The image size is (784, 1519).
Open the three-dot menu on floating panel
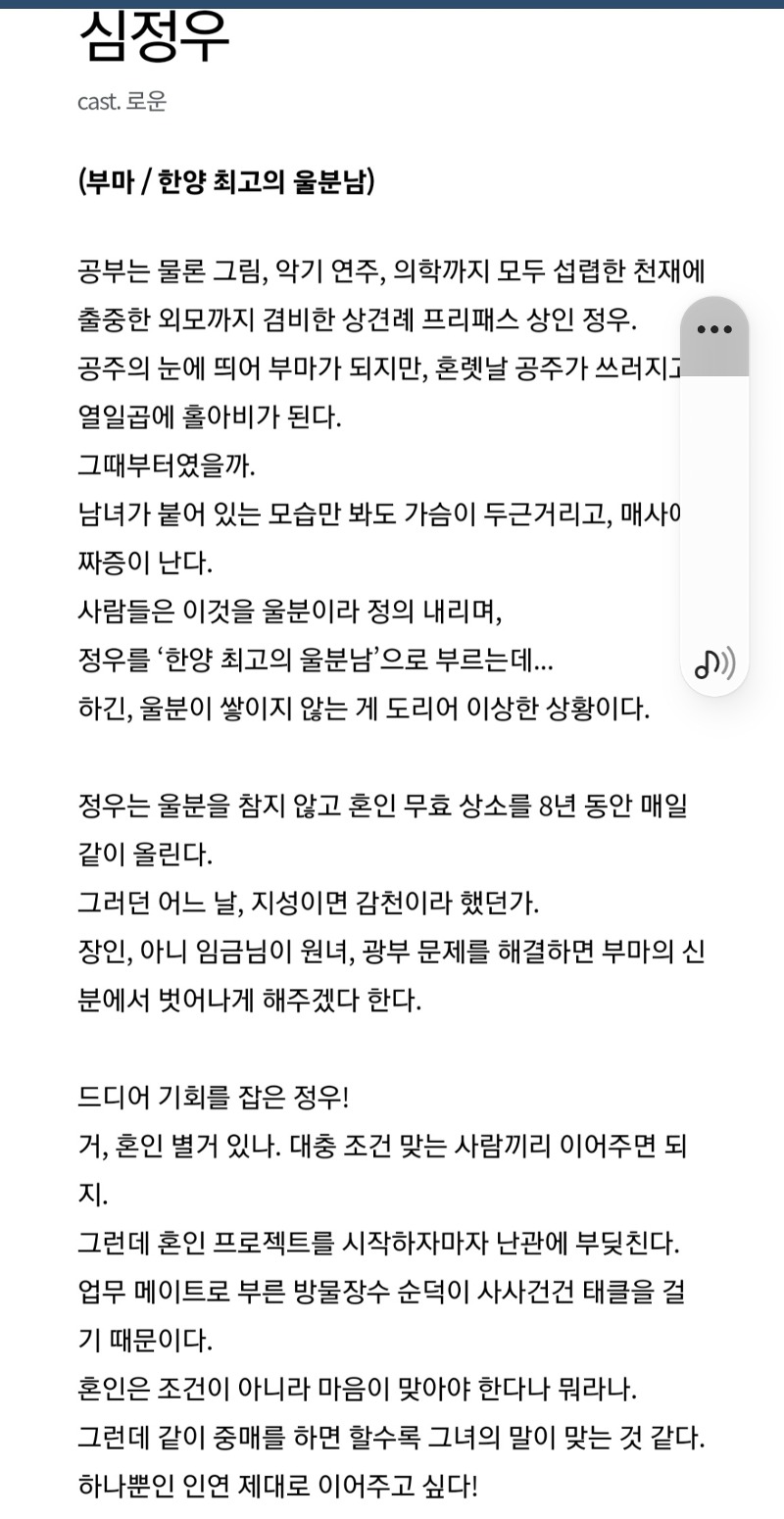coord(714,330)
